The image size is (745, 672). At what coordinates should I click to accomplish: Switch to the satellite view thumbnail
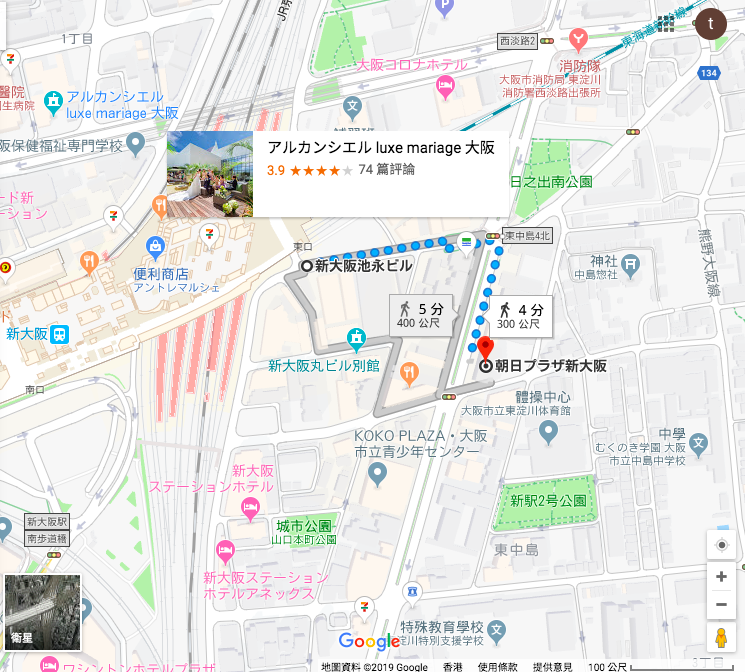[42, 612]
